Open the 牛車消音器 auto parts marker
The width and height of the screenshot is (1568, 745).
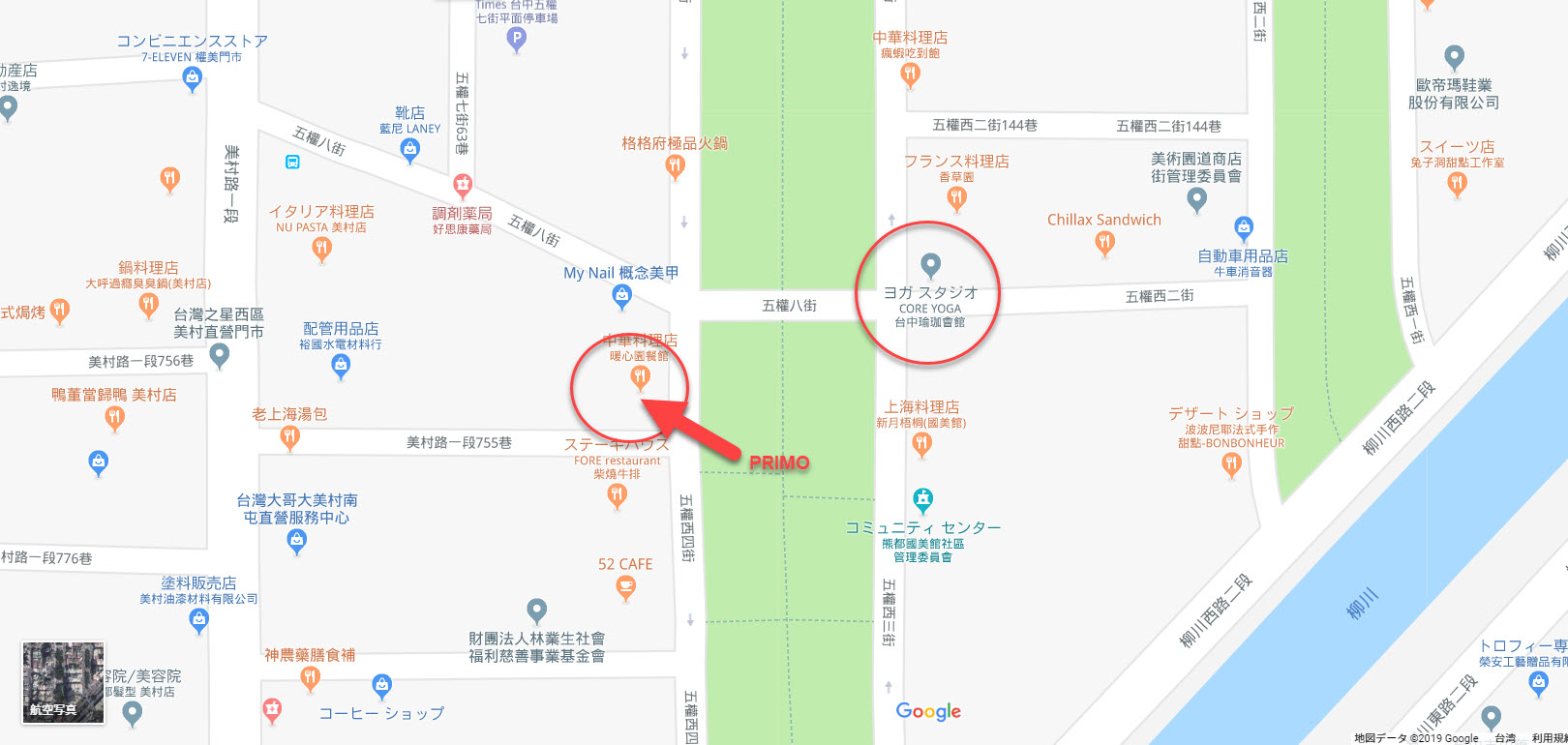[1244, 228]
